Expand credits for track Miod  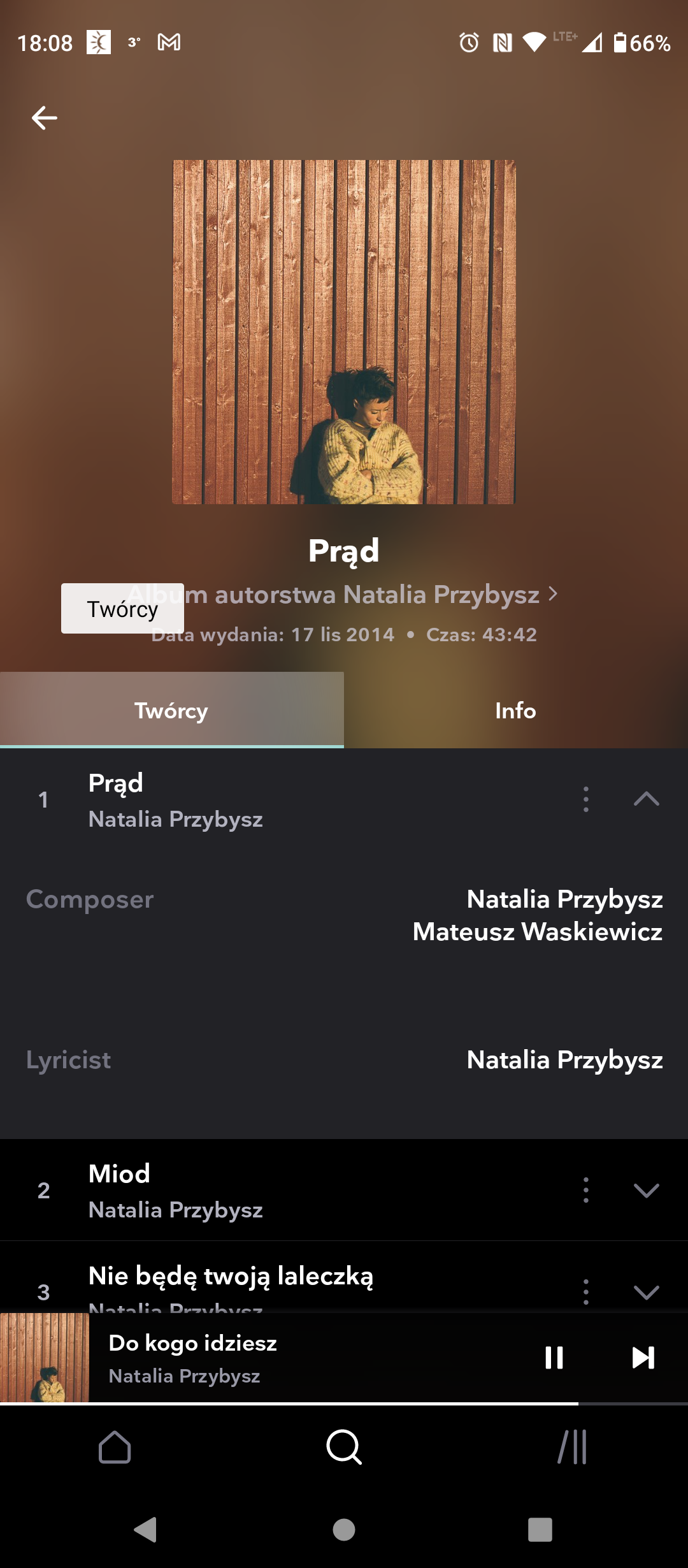coord(646,1190)
